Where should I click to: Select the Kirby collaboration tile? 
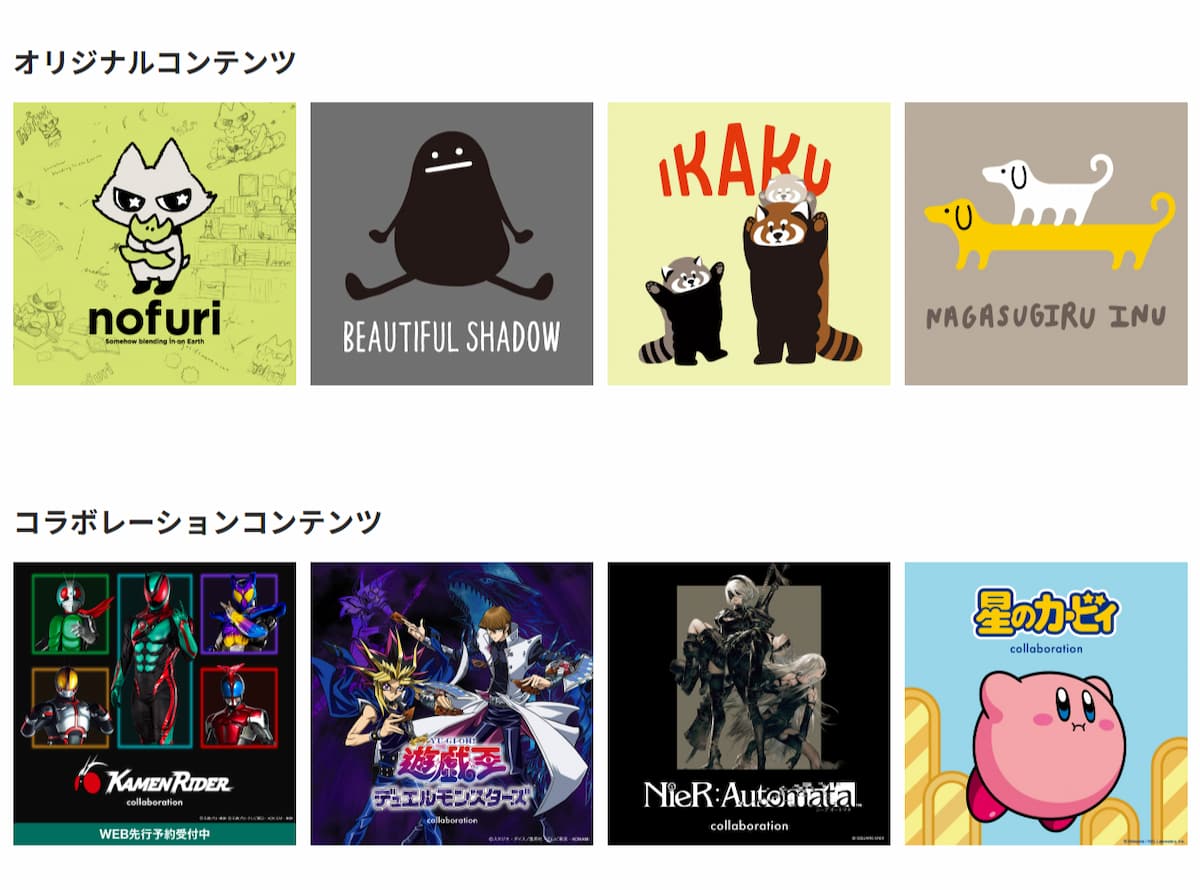pyautogui.click(x=1046, y=703)
